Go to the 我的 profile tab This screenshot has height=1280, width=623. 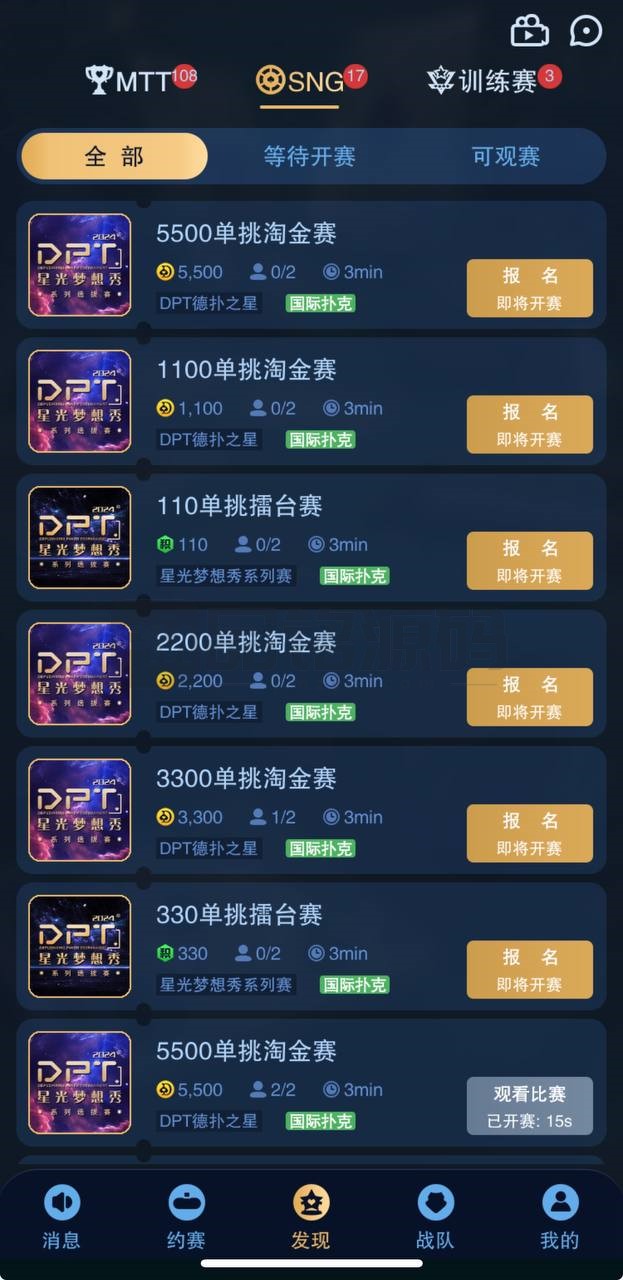[560, 1217]
